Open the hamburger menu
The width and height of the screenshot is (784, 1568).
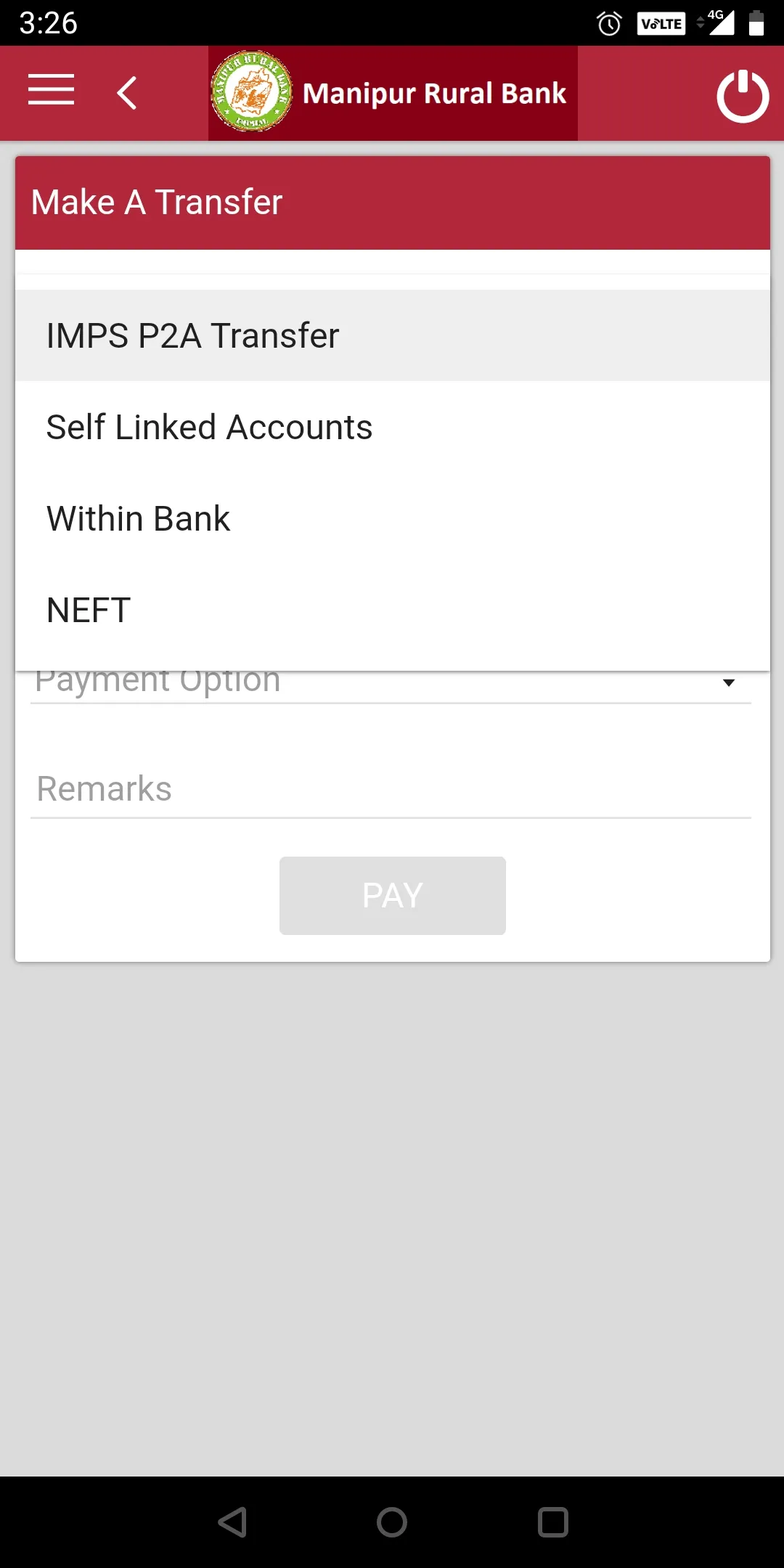51,91
